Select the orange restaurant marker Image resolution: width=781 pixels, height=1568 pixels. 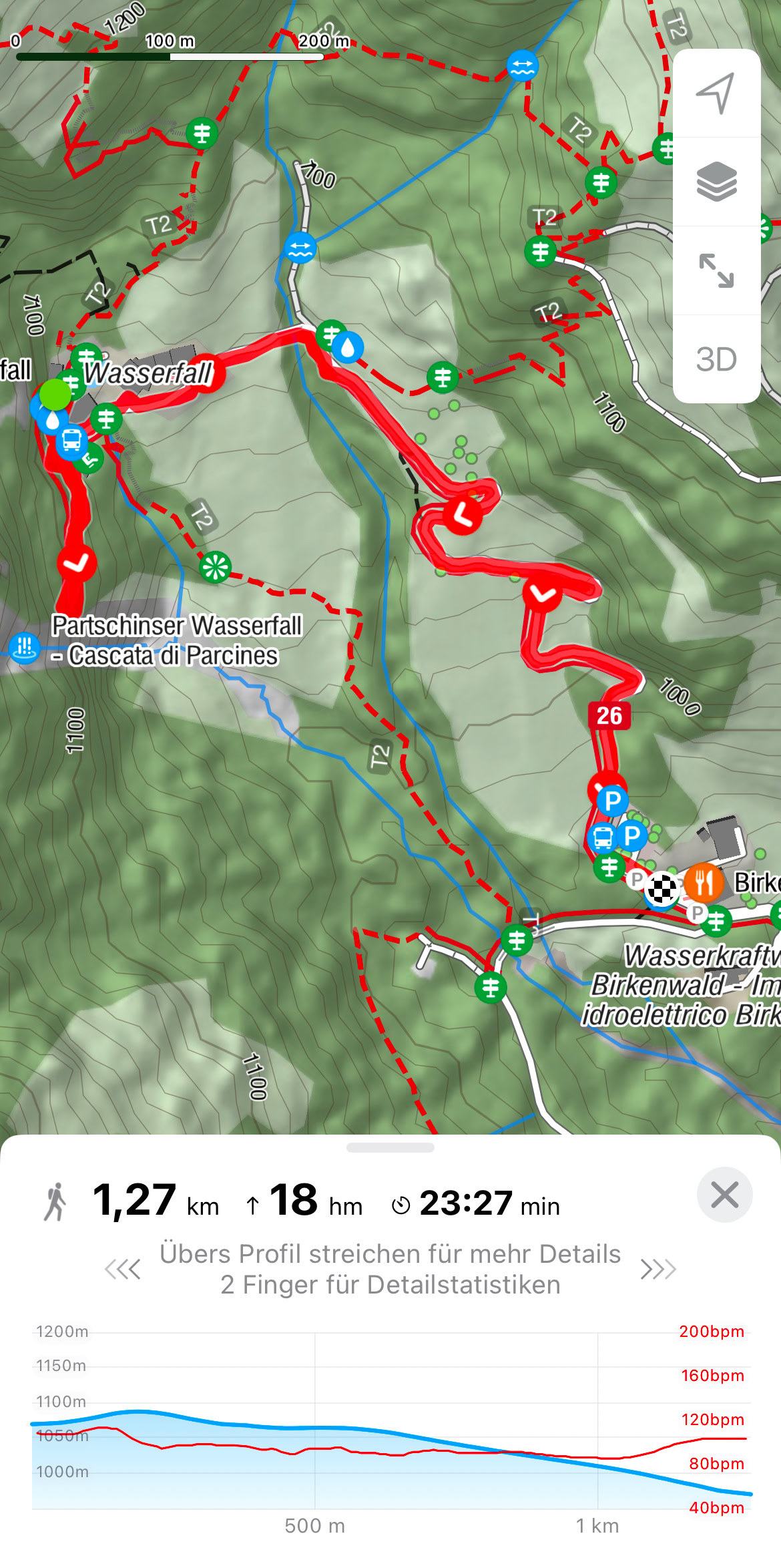click(704, 882)
